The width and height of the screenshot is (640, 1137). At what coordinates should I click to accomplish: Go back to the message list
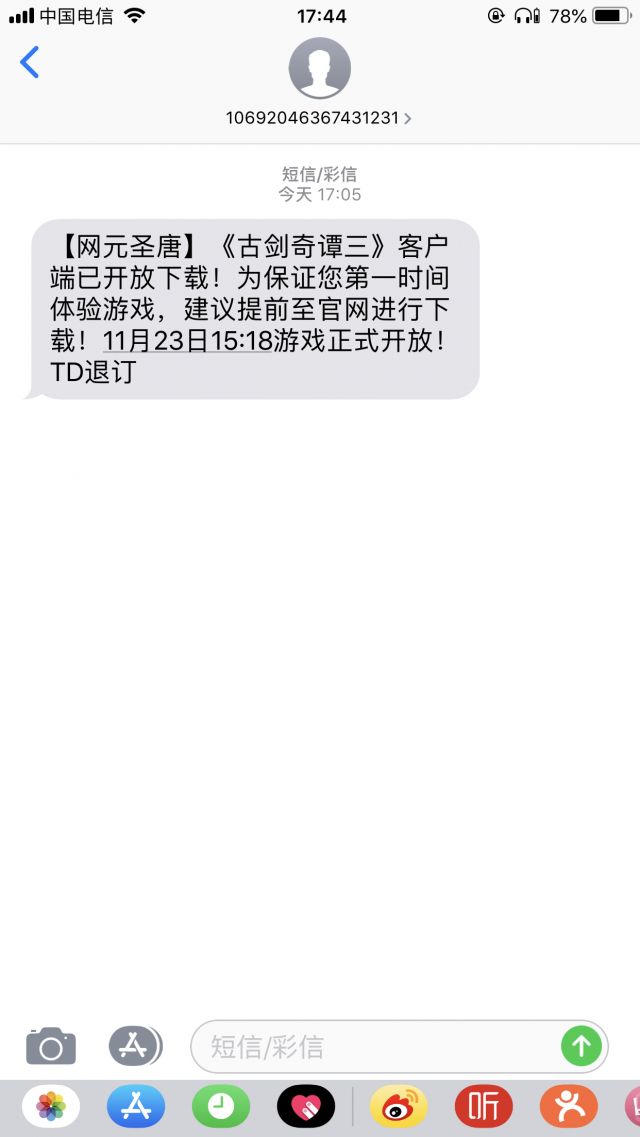[x=30, y=63]
